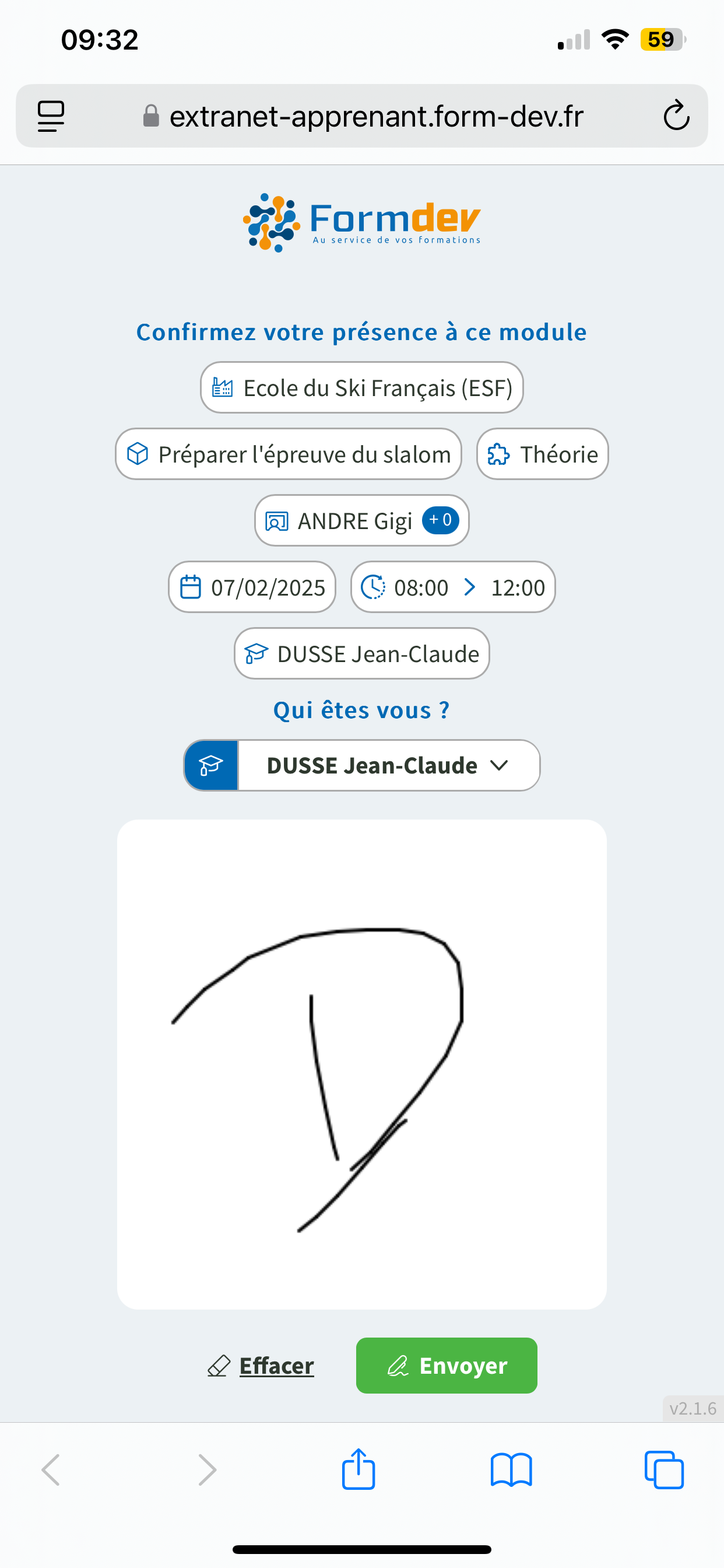Send the signature with Envoyer

[x=446, y=1366]
